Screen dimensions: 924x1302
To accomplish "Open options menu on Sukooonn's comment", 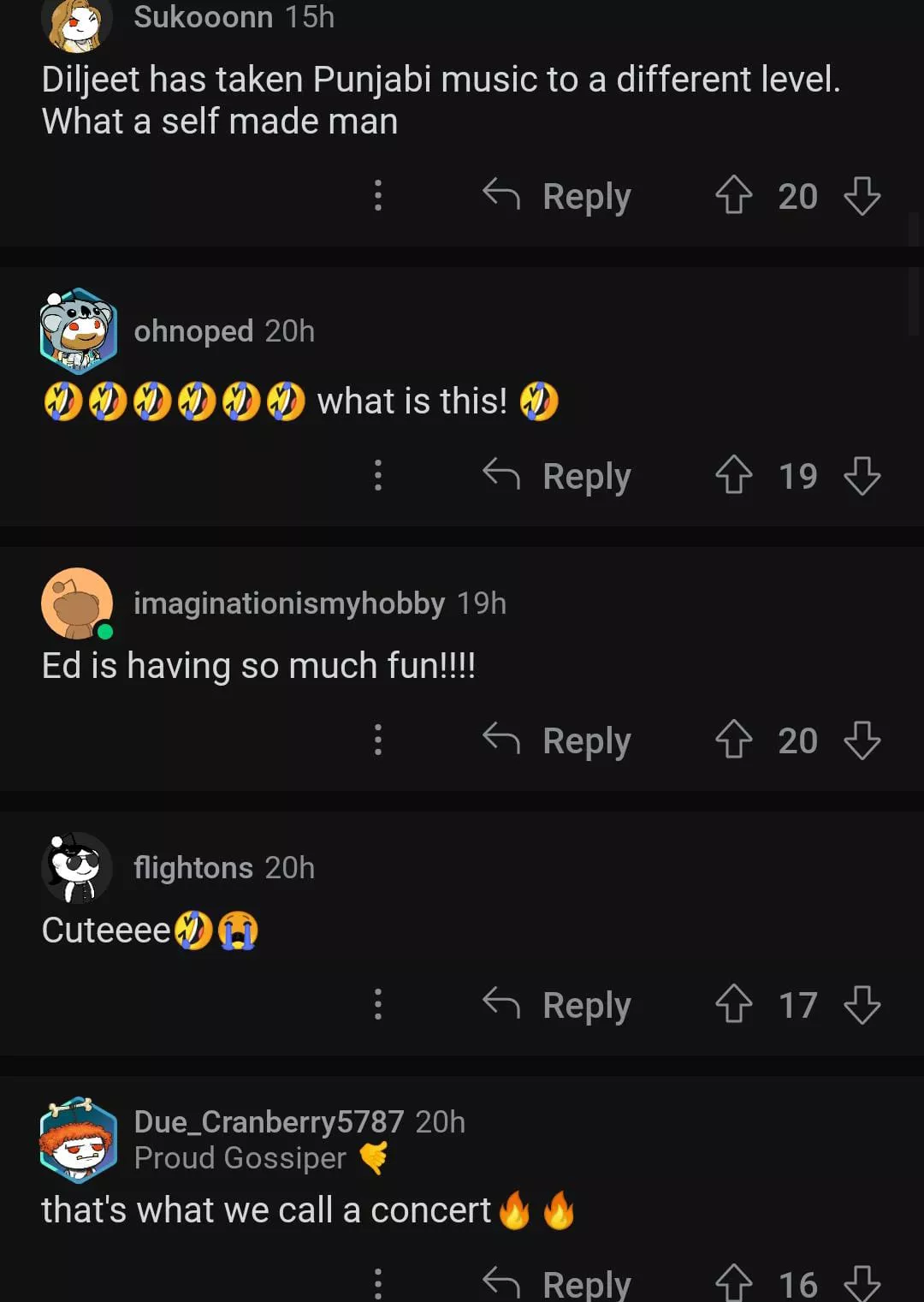I will click(x=377, y=195).
